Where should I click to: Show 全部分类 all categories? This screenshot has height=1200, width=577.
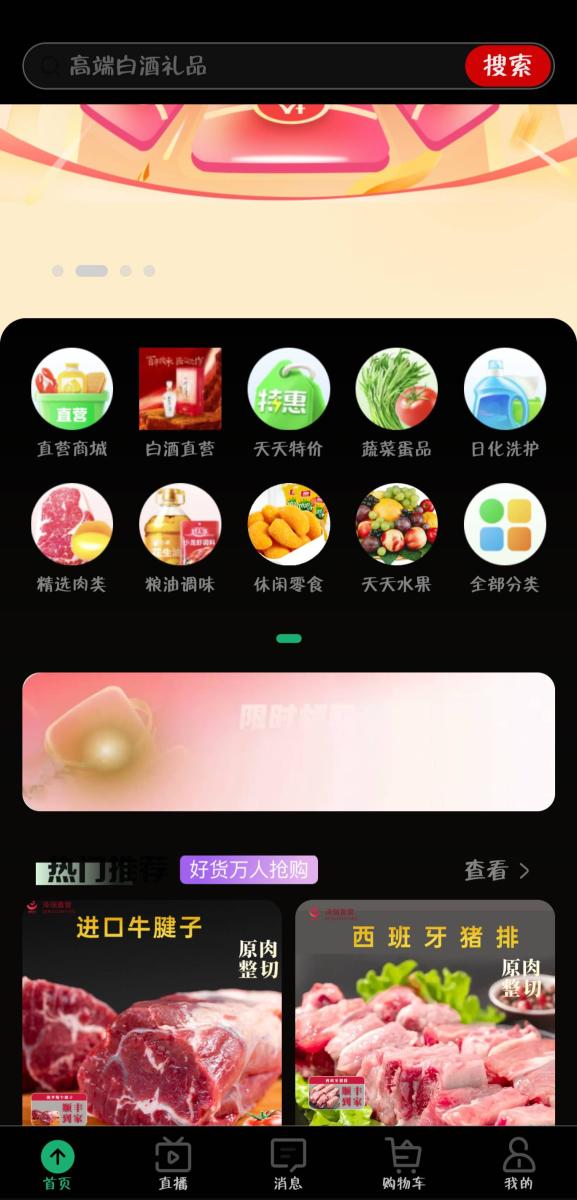point(505,539)
